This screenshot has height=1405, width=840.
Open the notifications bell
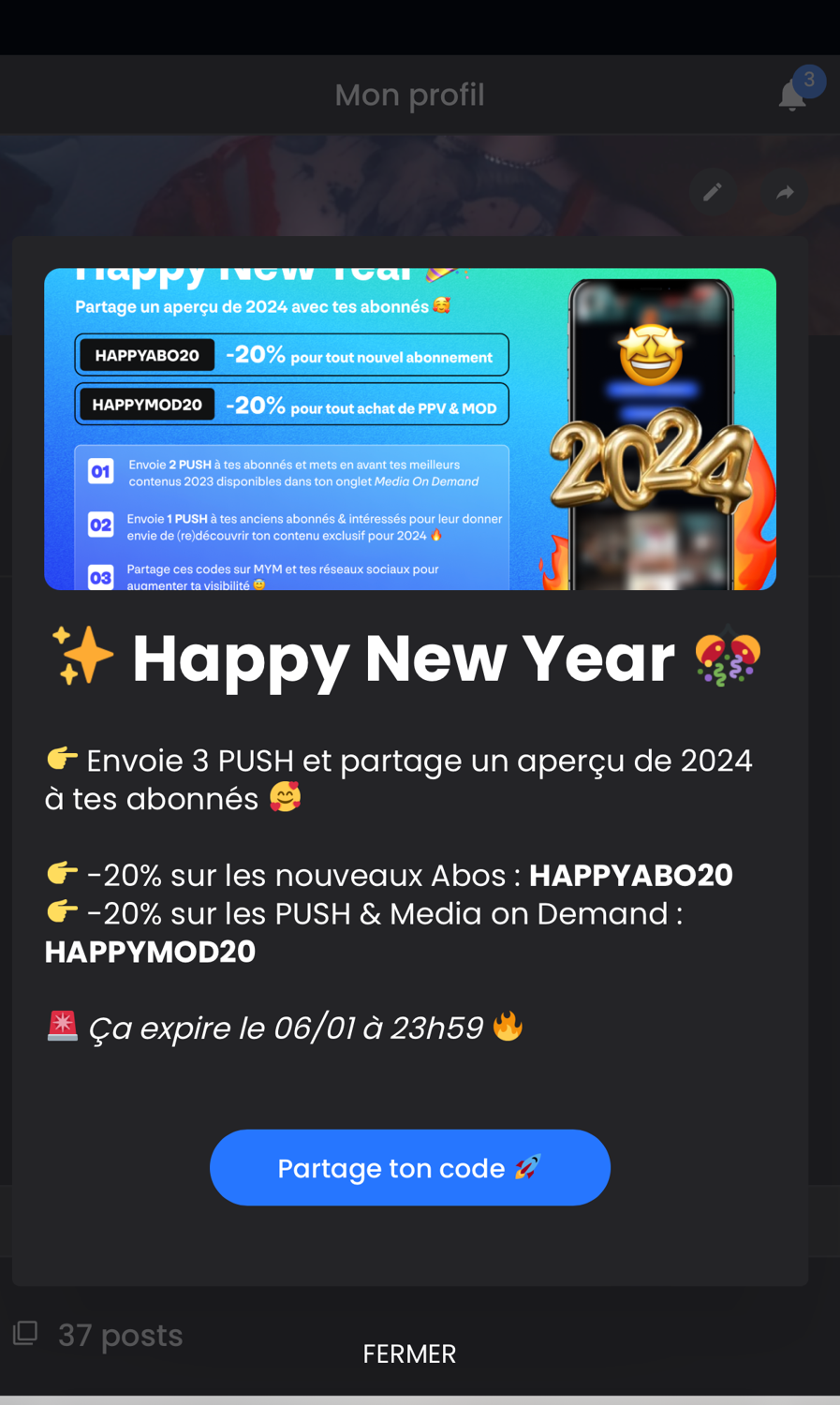point(792,96)
